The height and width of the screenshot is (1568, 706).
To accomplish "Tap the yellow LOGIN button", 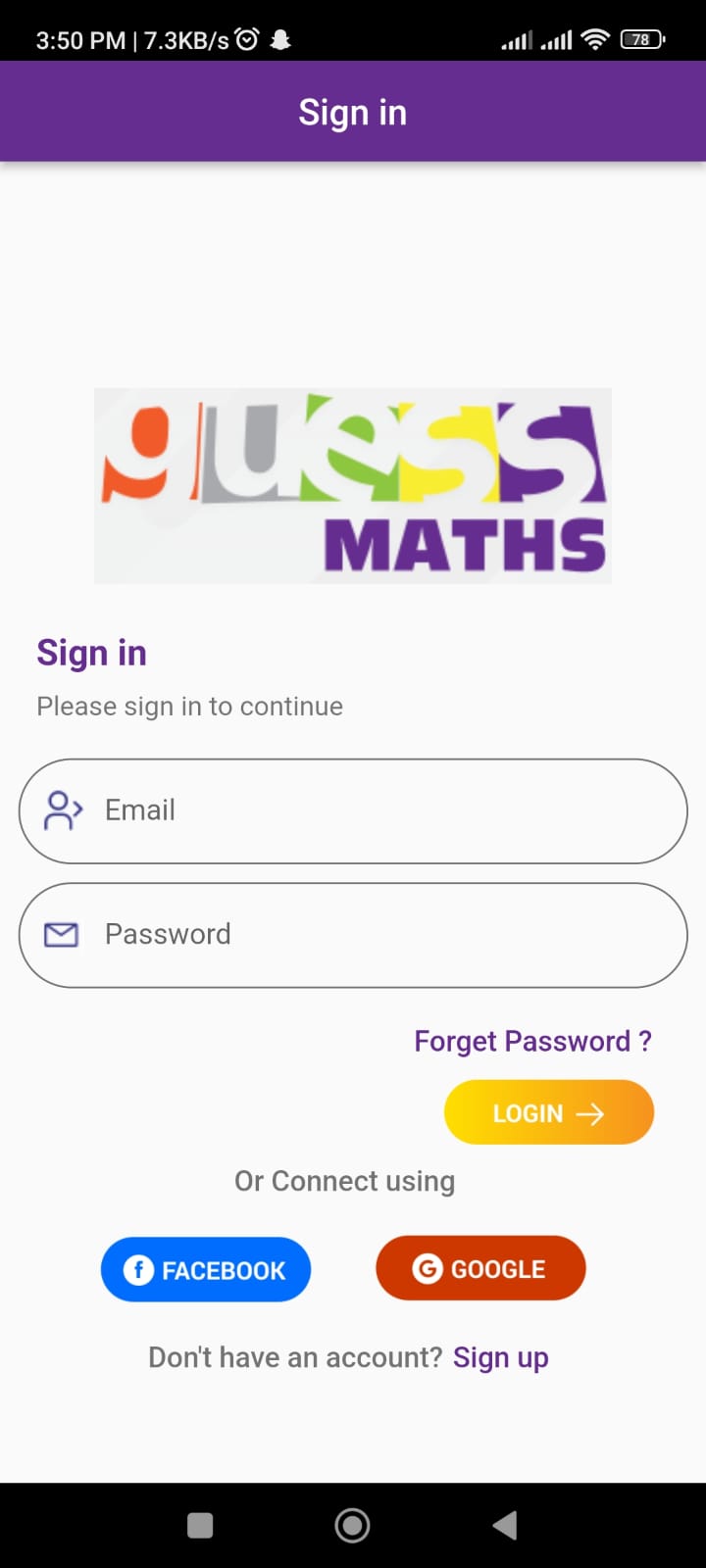I will (549, 1112).
